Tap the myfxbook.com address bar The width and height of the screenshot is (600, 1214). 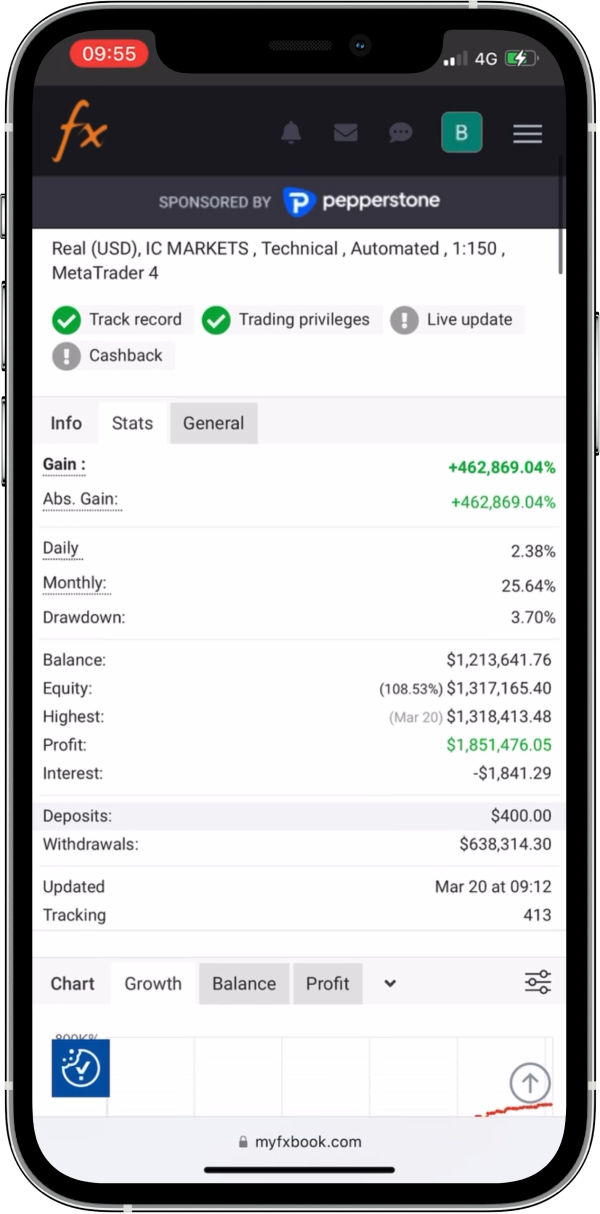click(x=299, y=1142)
